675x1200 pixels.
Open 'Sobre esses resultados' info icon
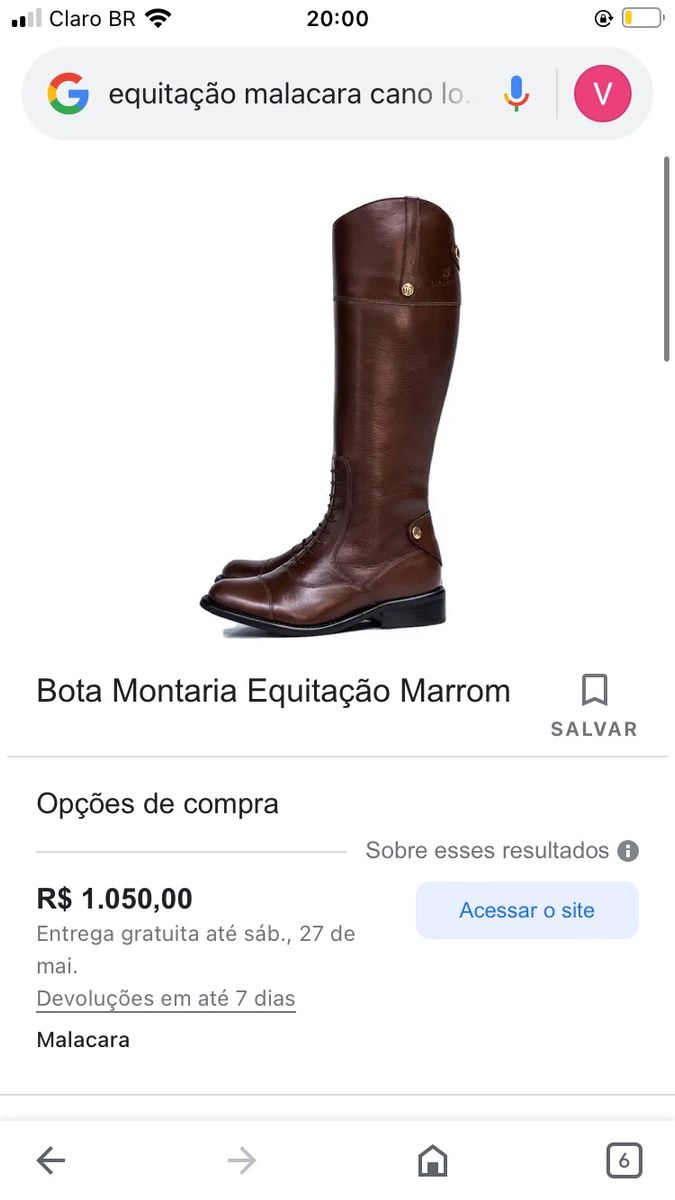click(x=628, y=851)
